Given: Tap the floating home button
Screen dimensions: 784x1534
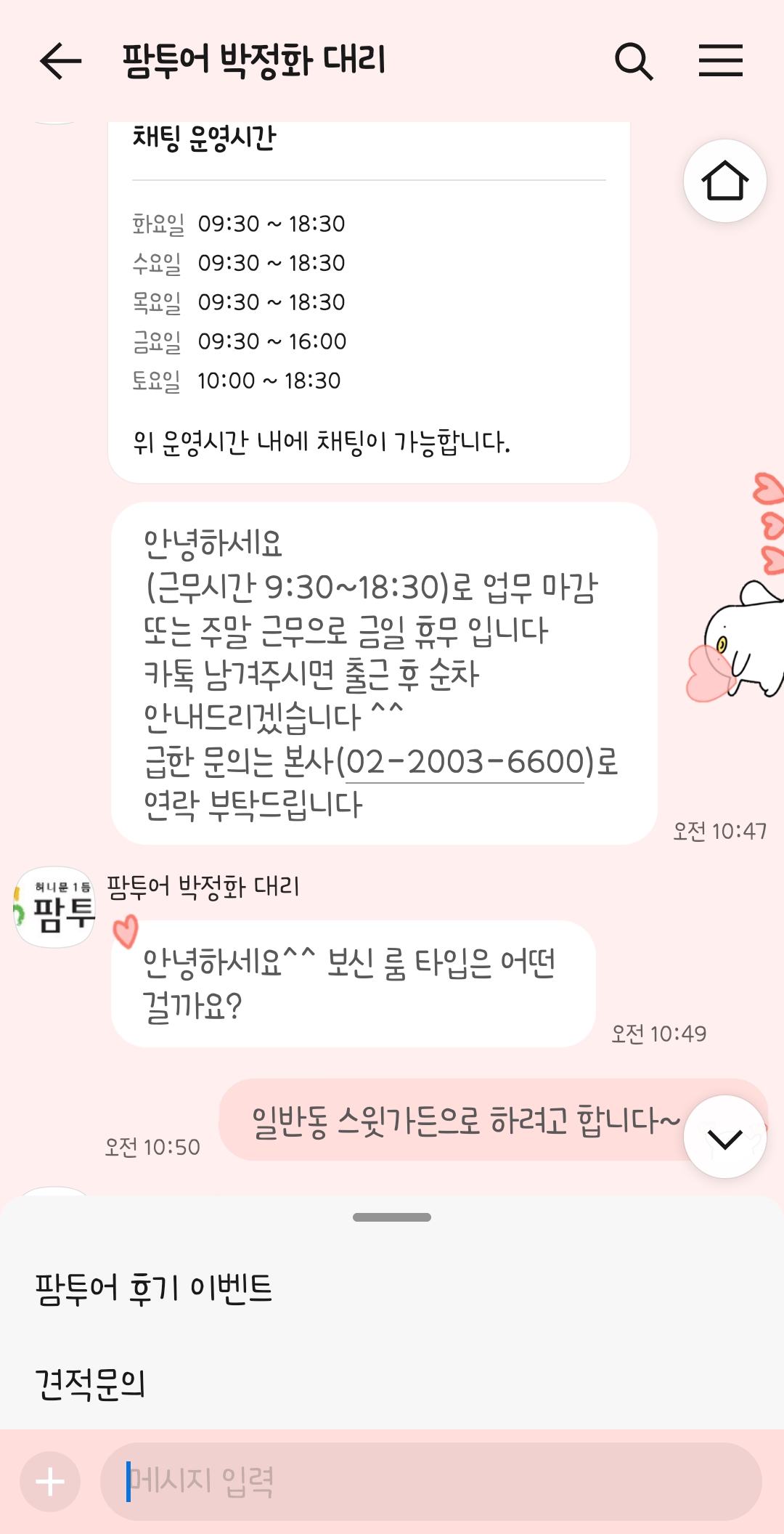Looking at the screenshot, I should (x=724, y=181).
